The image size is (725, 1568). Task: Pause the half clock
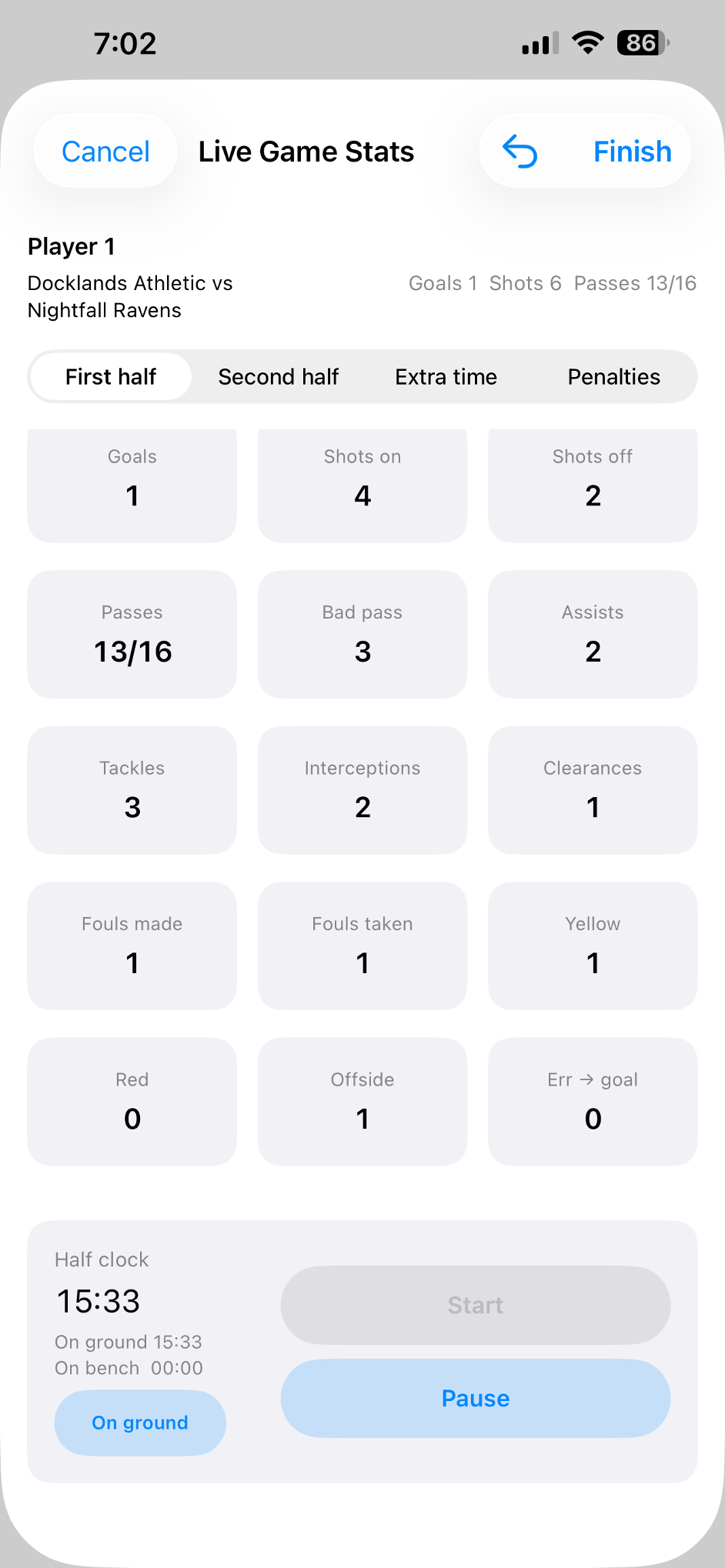coord(475,1399)
